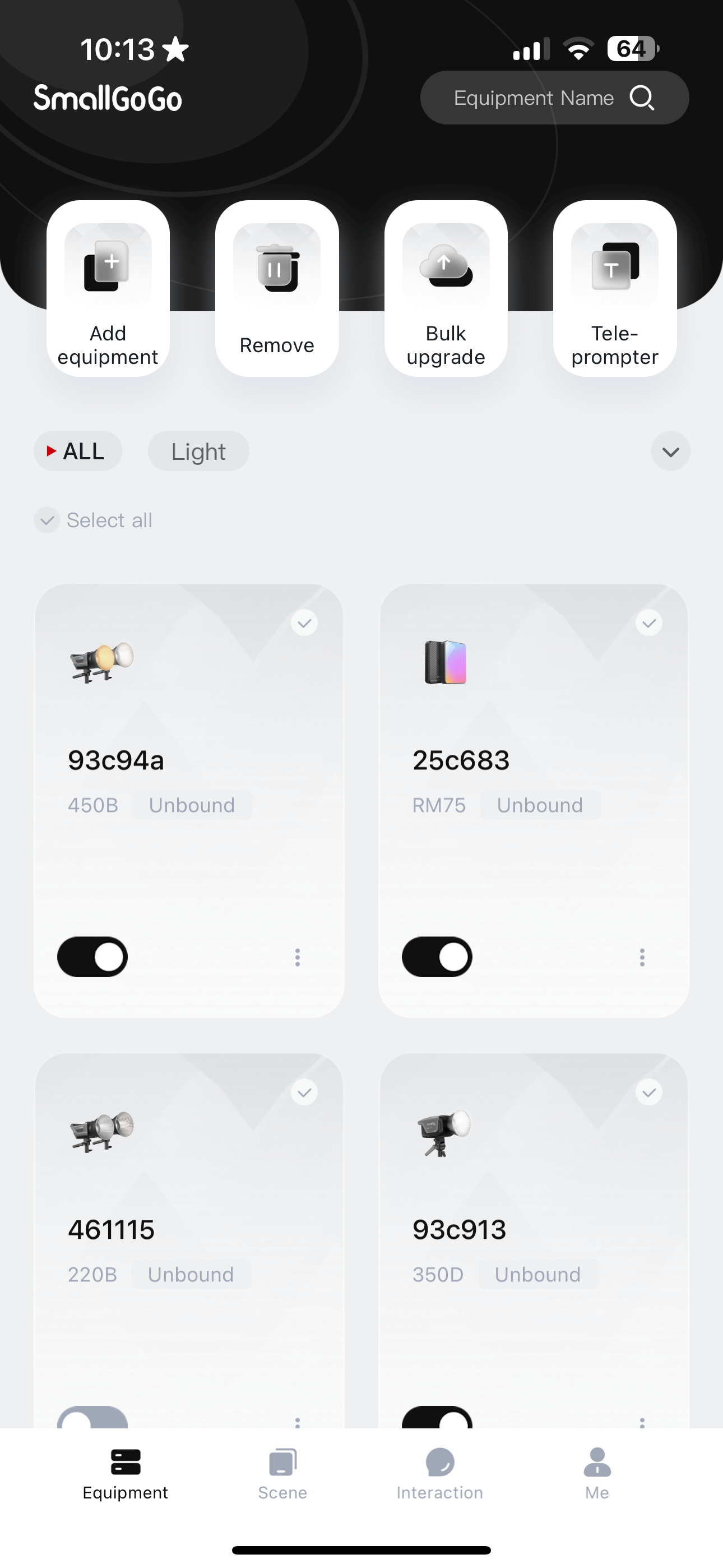The height and width of the screenshot is (1568, 723).
Task: Toggle power switch for 25c683
Action: click(437, 956)
